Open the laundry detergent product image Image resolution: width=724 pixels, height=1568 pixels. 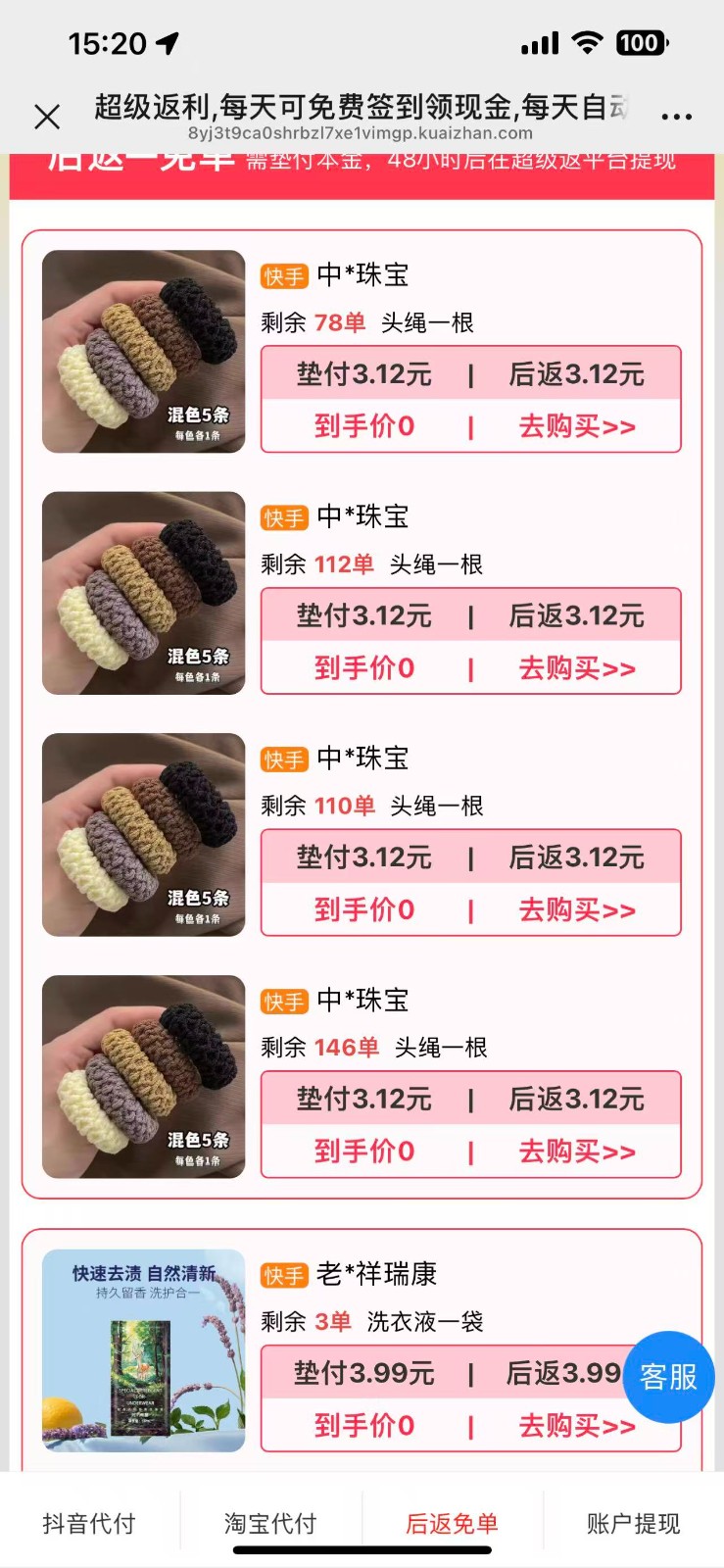[x=144, y=1350]
